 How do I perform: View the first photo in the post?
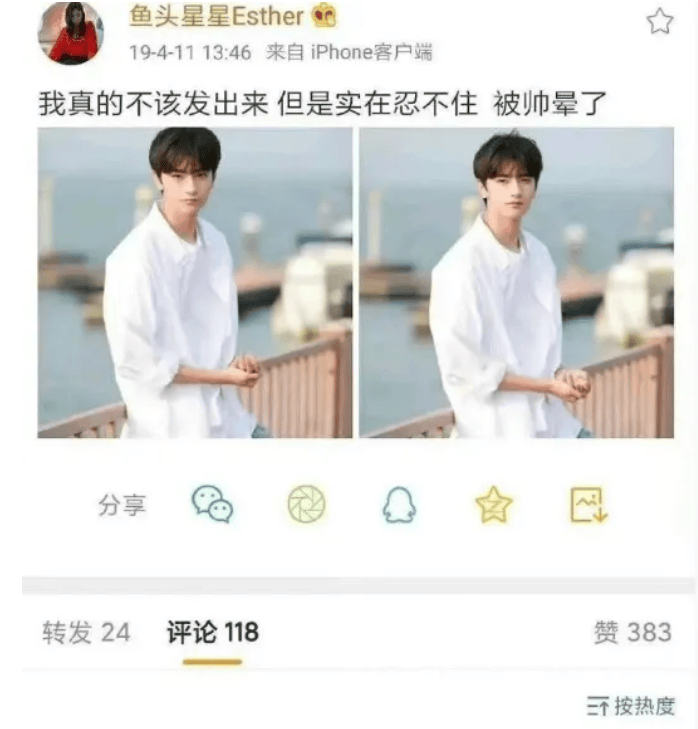(x=195, y=283)
